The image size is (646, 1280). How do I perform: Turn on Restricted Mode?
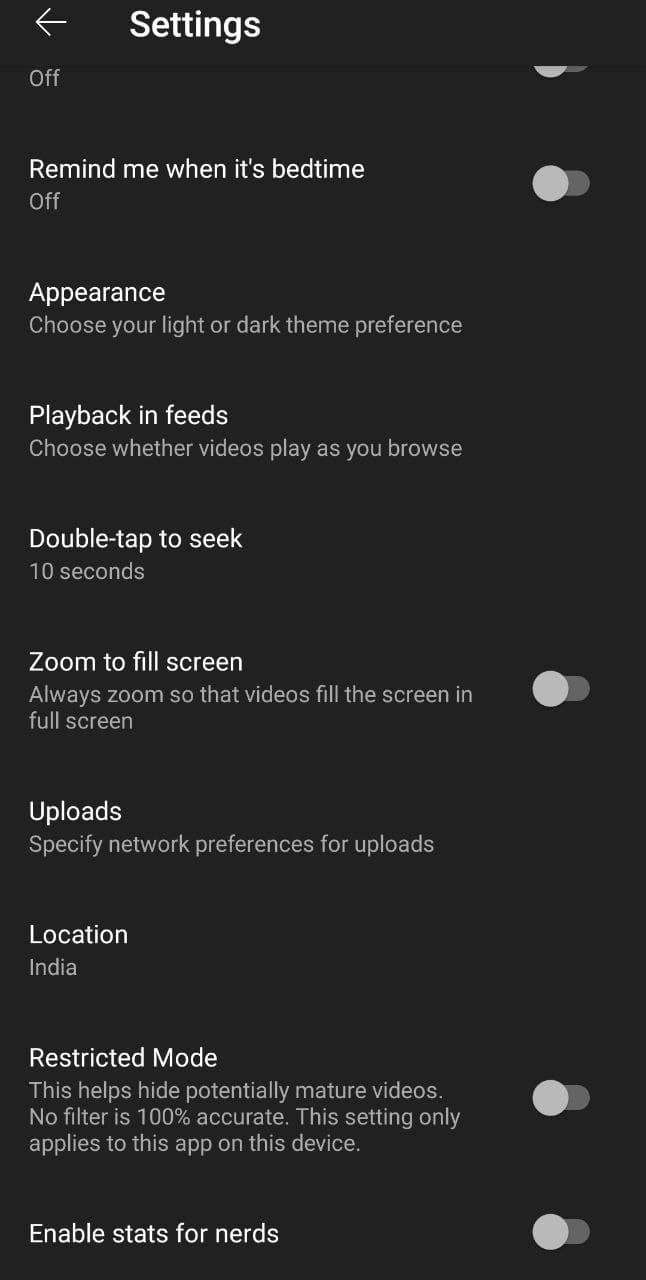coord(561,1098)
